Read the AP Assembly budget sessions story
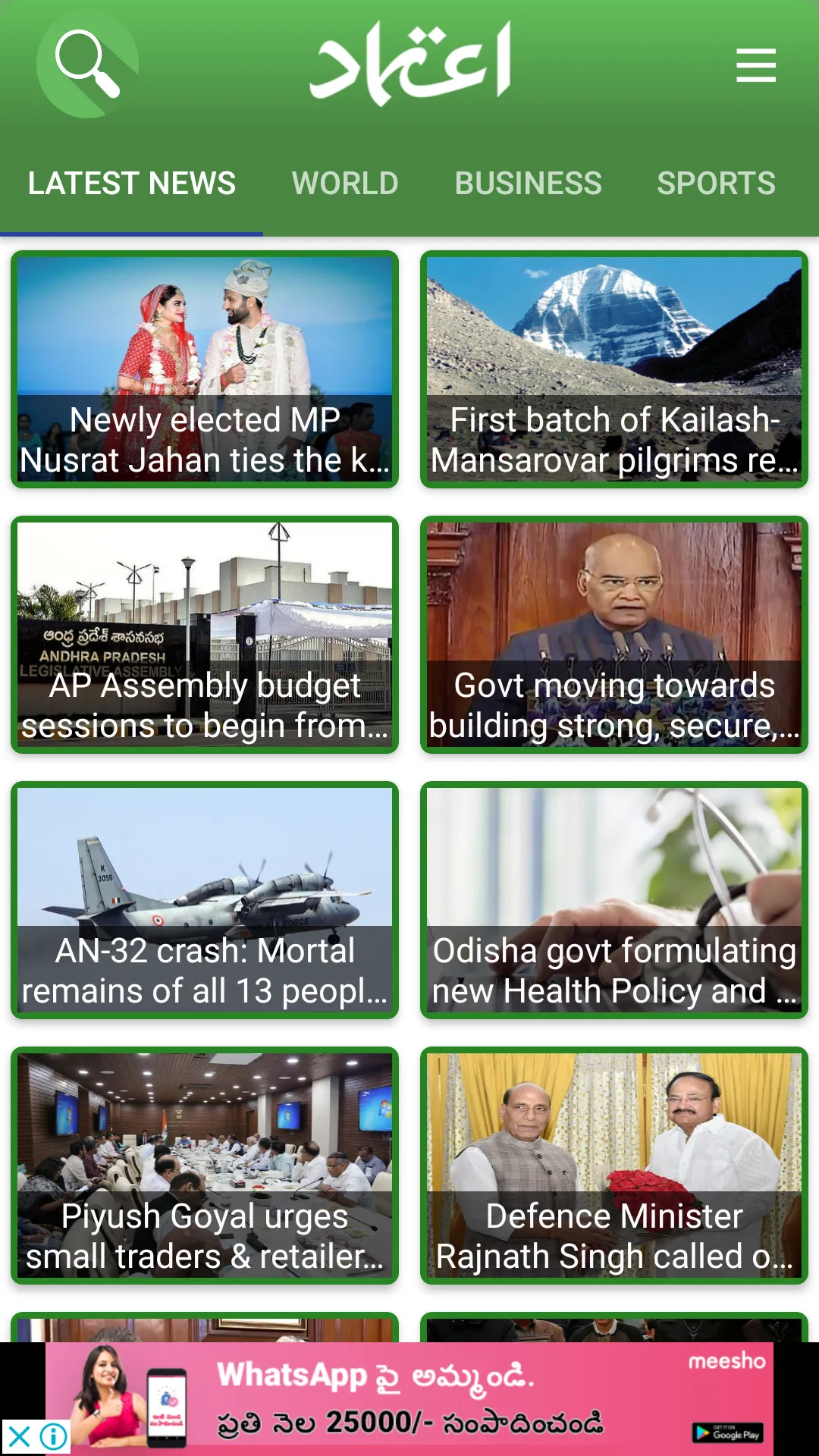The image size is (819, 1456). [205, 635]
